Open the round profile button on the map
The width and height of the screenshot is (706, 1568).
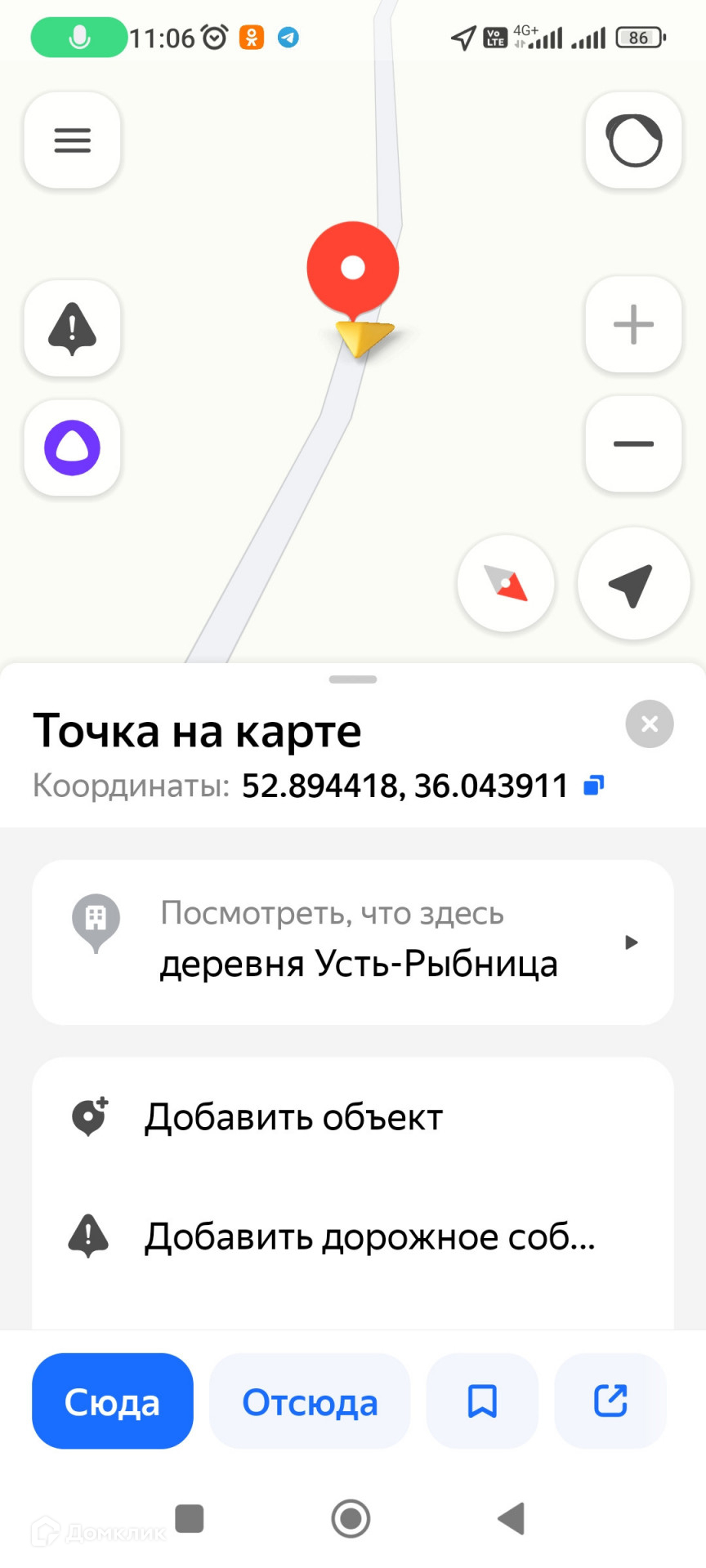(633, 140)
